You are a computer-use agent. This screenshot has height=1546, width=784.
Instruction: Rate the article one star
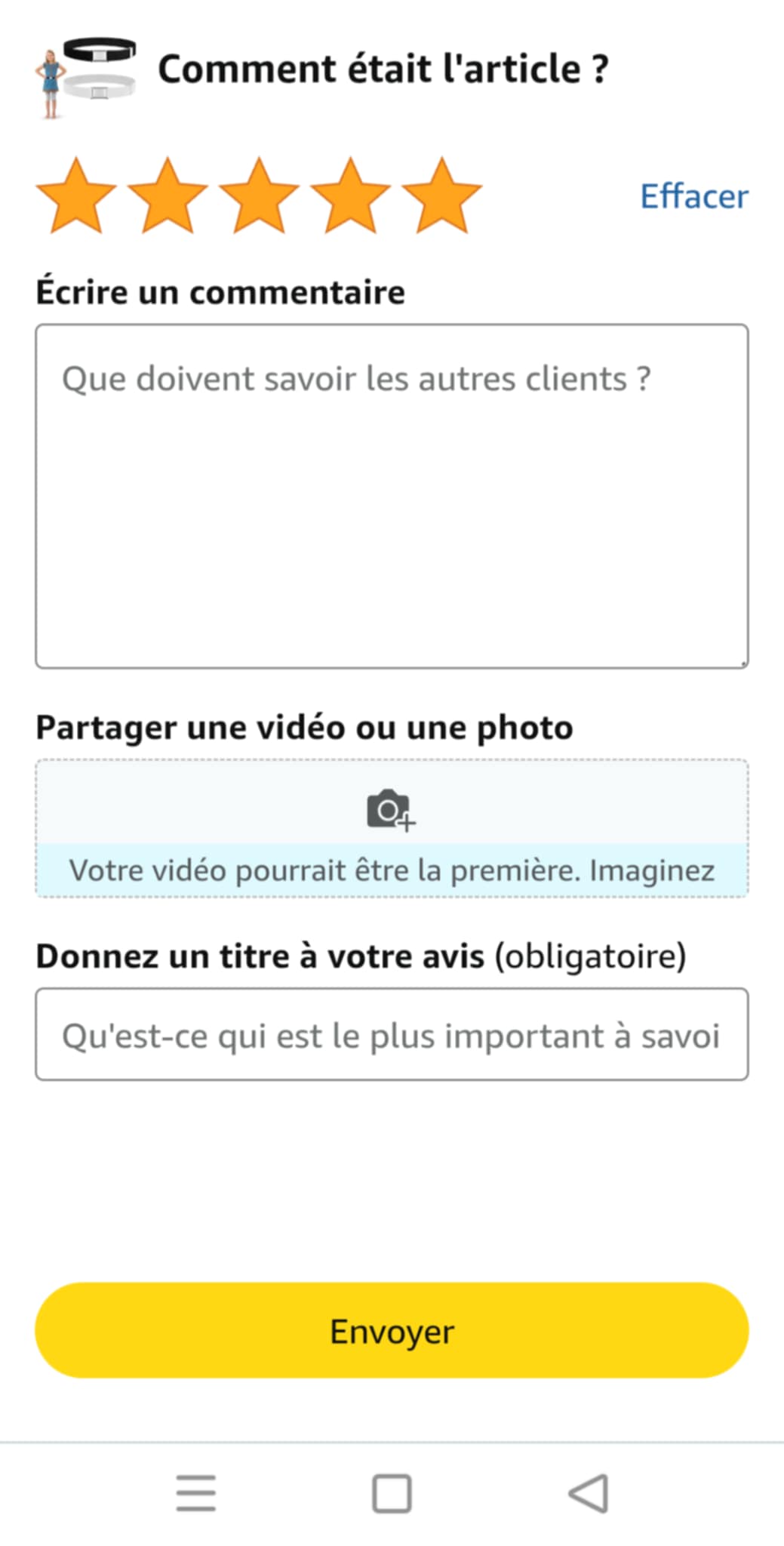point(76,196)
